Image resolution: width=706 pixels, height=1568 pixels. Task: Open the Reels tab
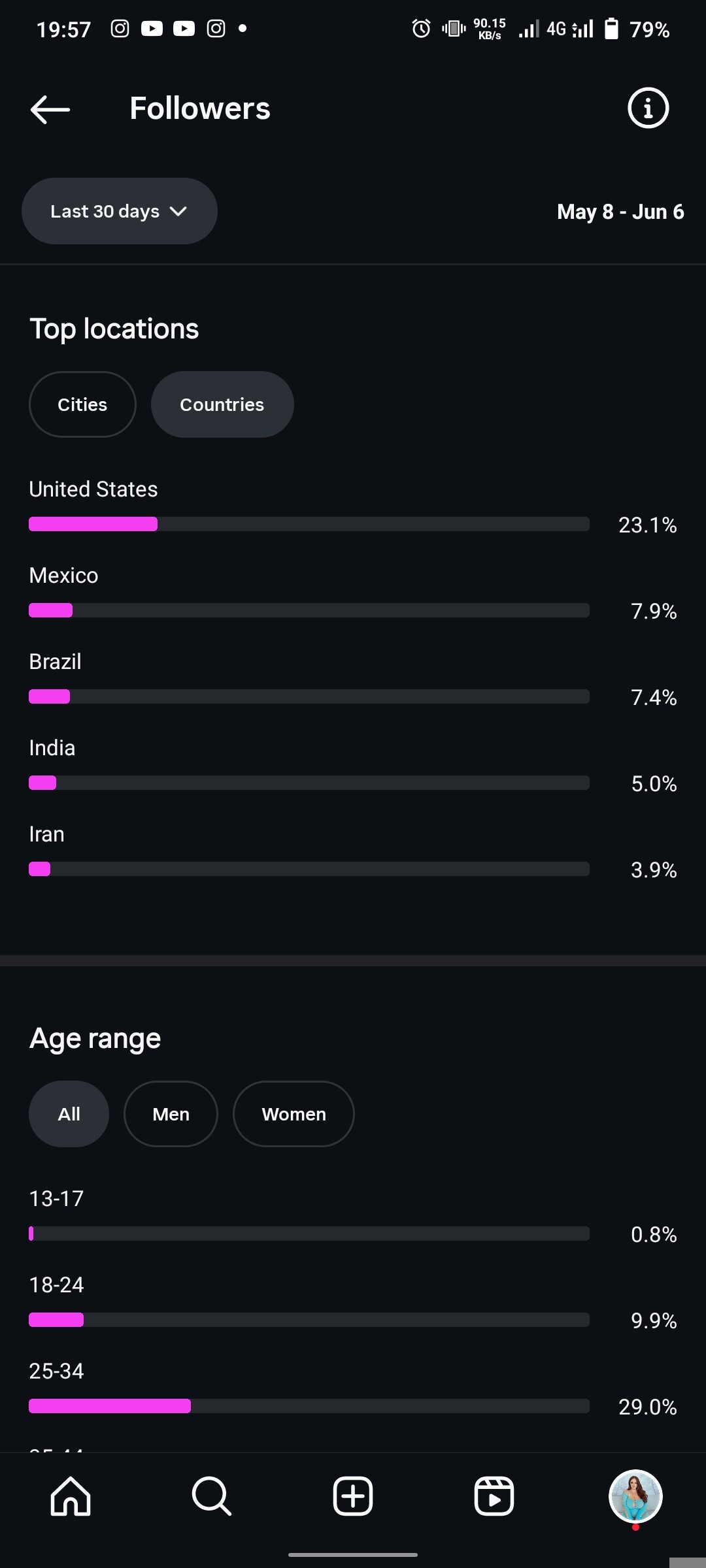coord(494,1496)
